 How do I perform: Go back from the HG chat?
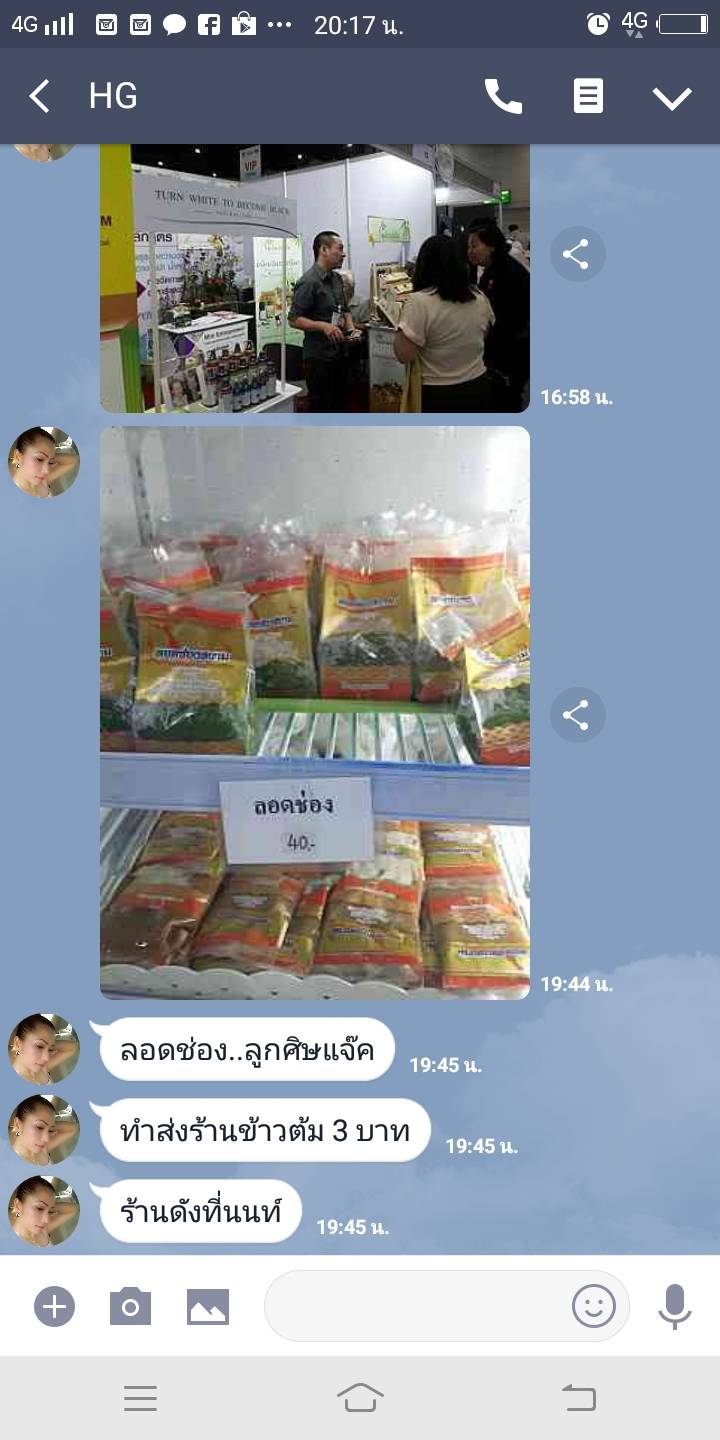click(x=40, y=97)
